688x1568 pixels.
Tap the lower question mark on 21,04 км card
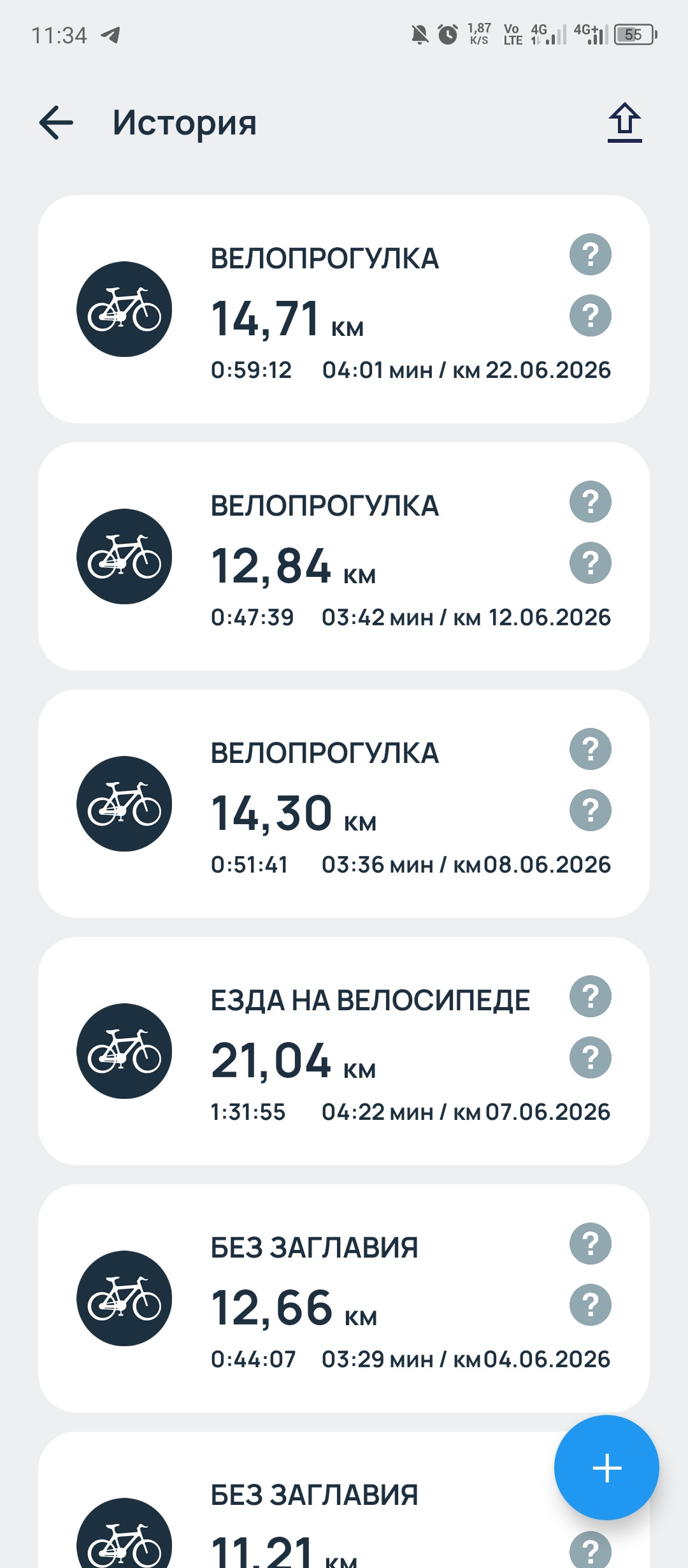coord(591,1057)
